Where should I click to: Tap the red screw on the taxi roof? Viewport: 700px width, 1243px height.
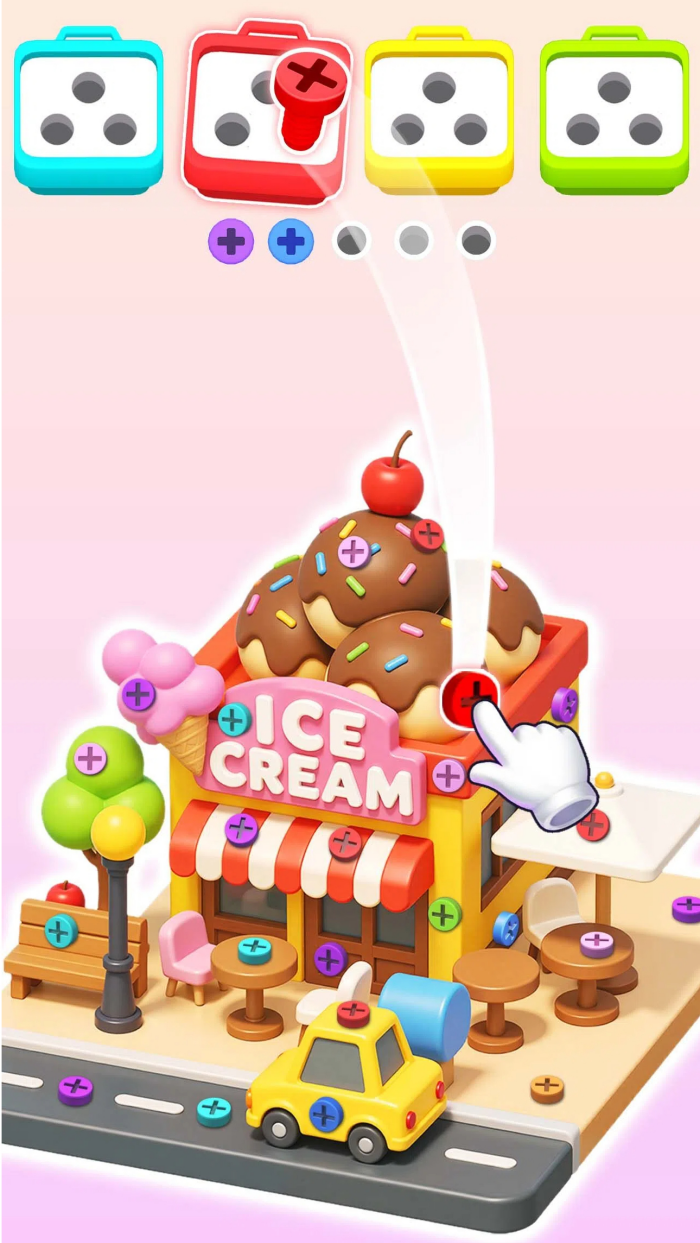353,1013
